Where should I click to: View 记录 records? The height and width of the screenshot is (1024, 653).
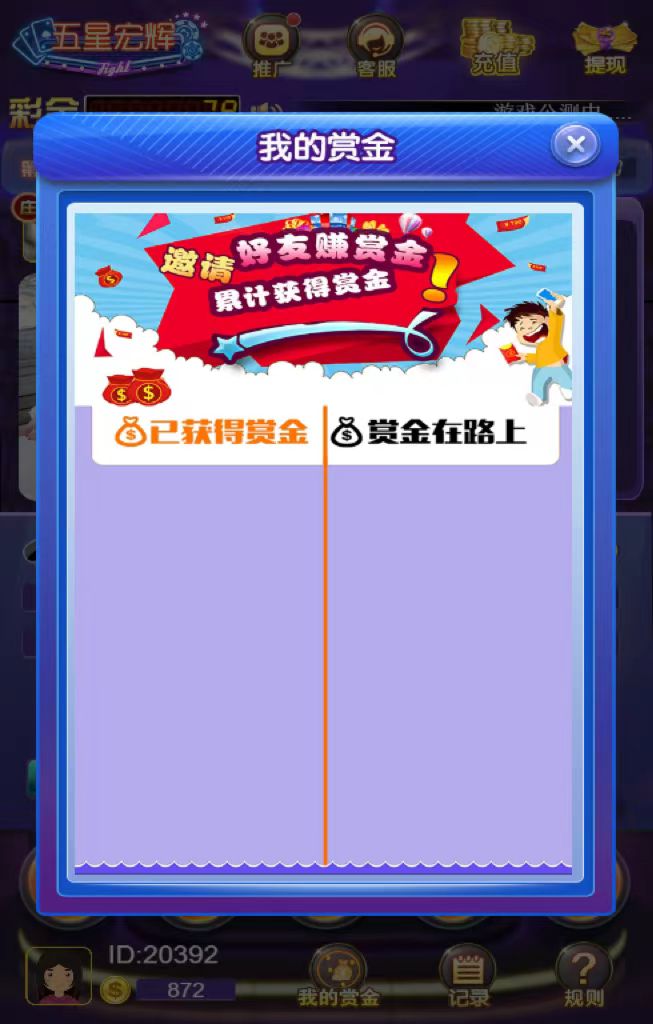467,977
